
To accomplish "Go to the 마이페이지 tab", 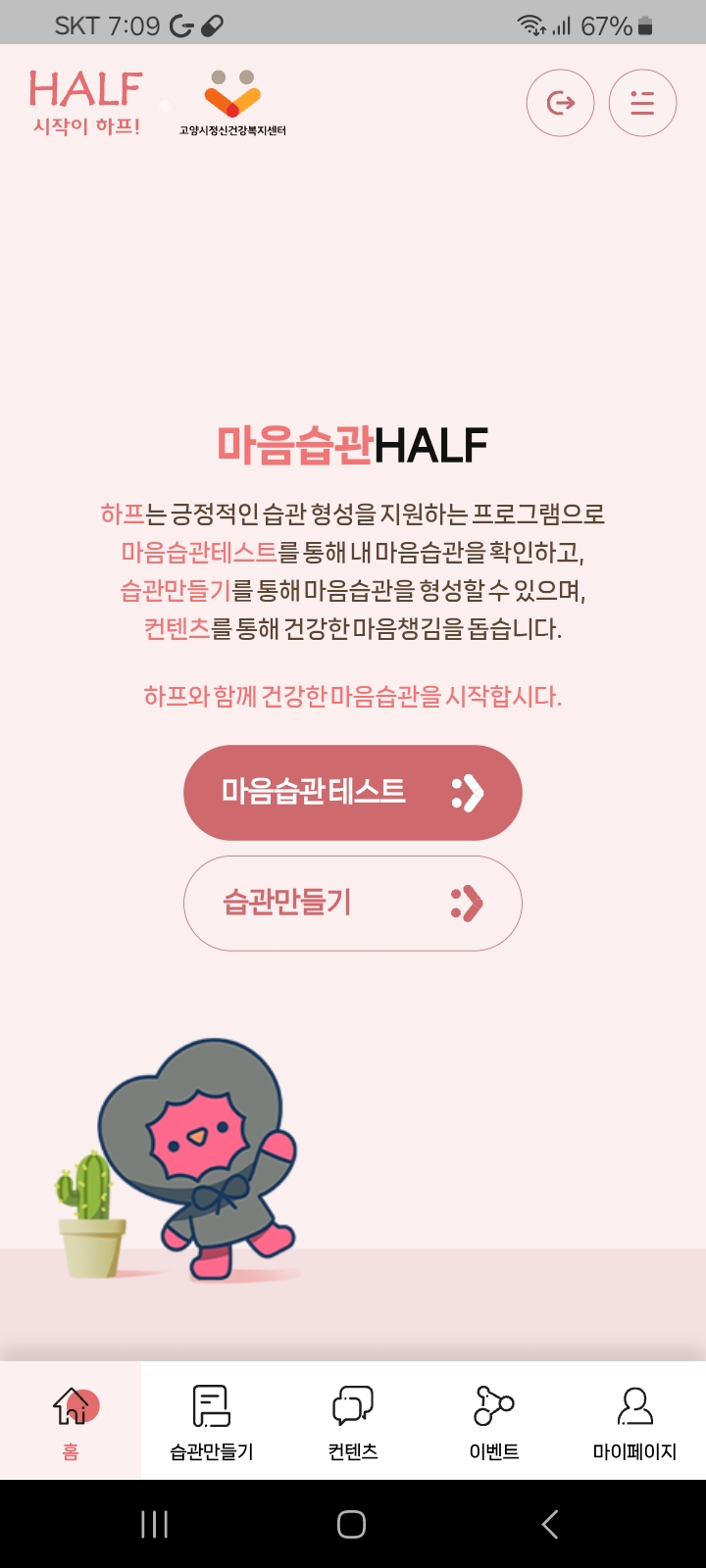I will click(x=634, y=1420).
